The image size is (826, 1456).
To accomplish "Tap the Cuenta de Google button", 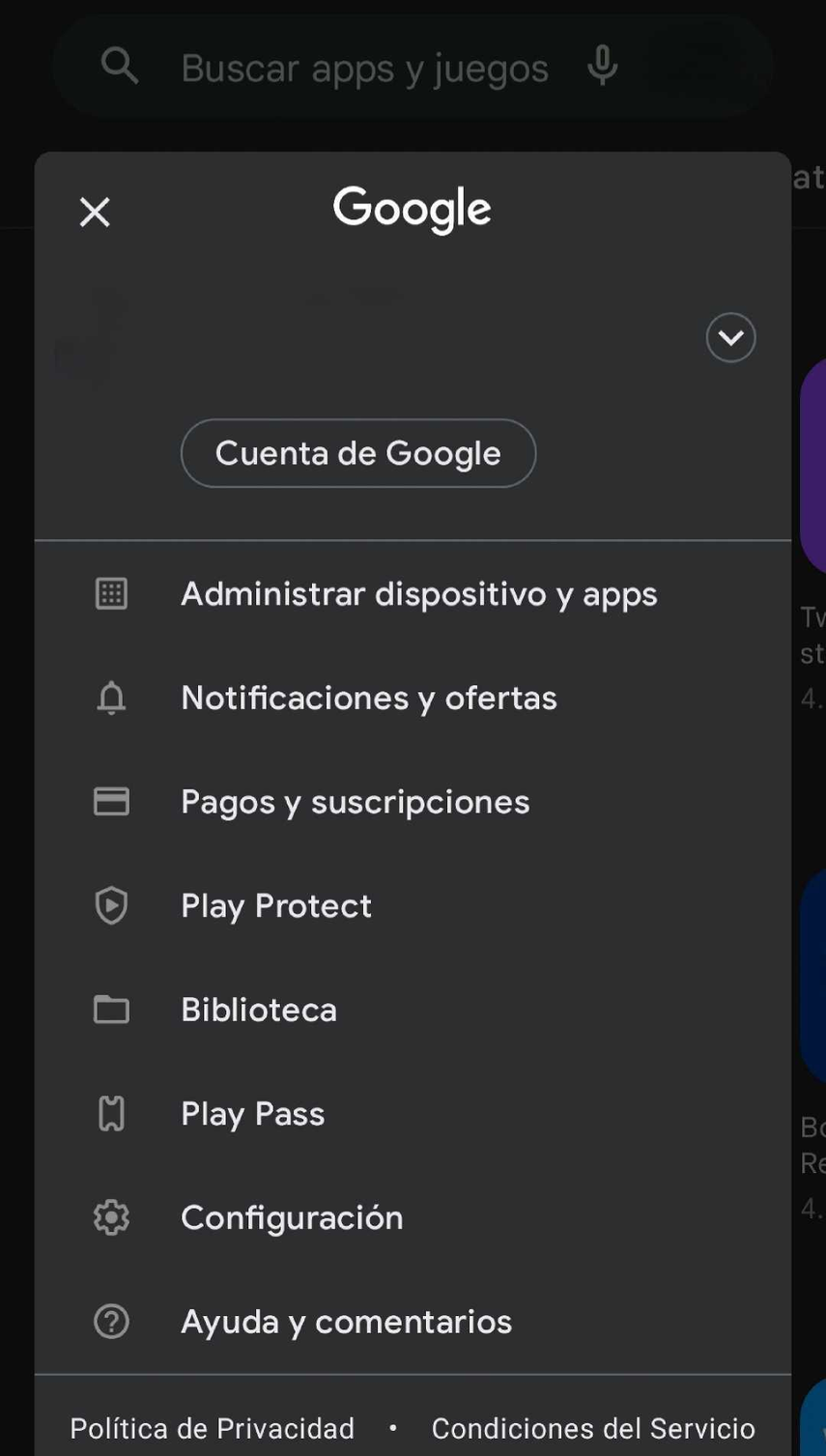I will coord(357,453).
